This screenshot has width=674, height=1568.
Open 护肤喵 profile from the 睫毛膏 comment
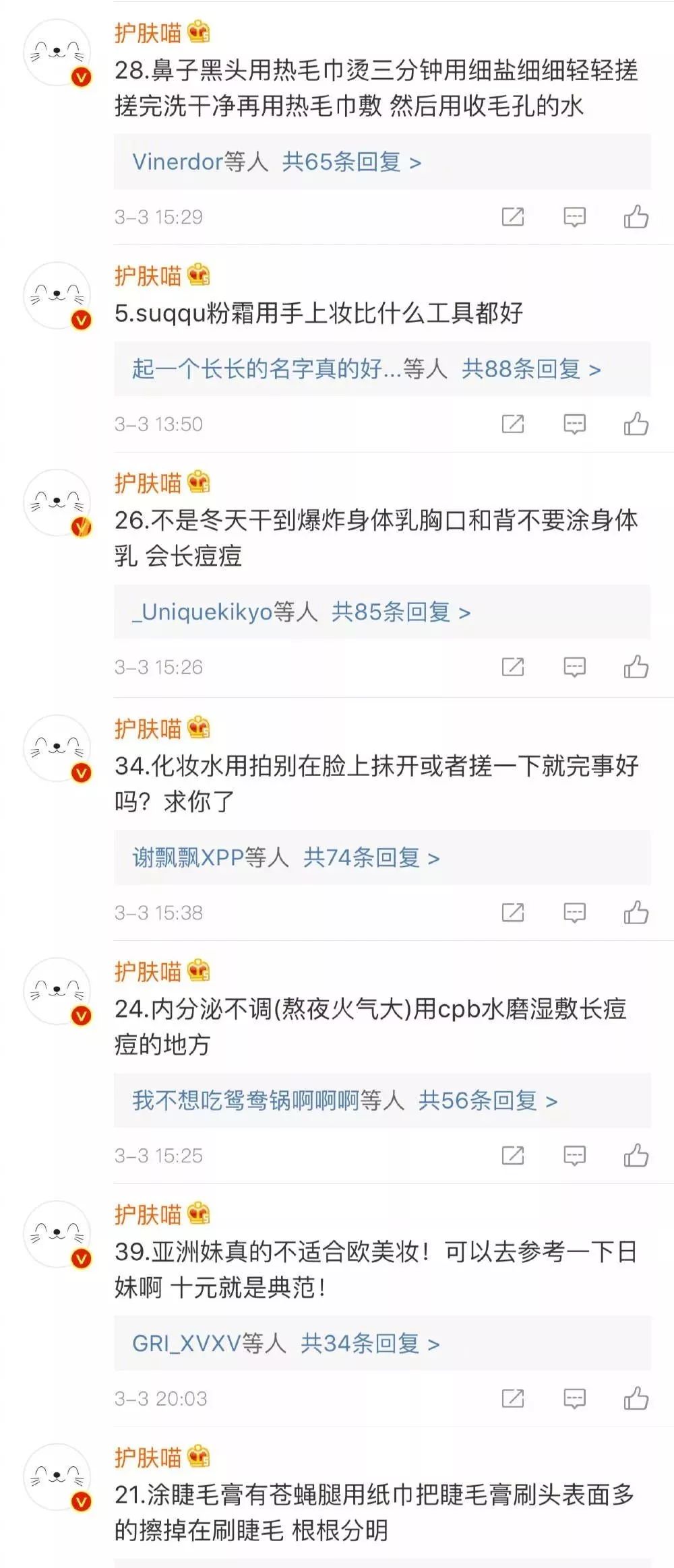click(x=148, y=1459)
